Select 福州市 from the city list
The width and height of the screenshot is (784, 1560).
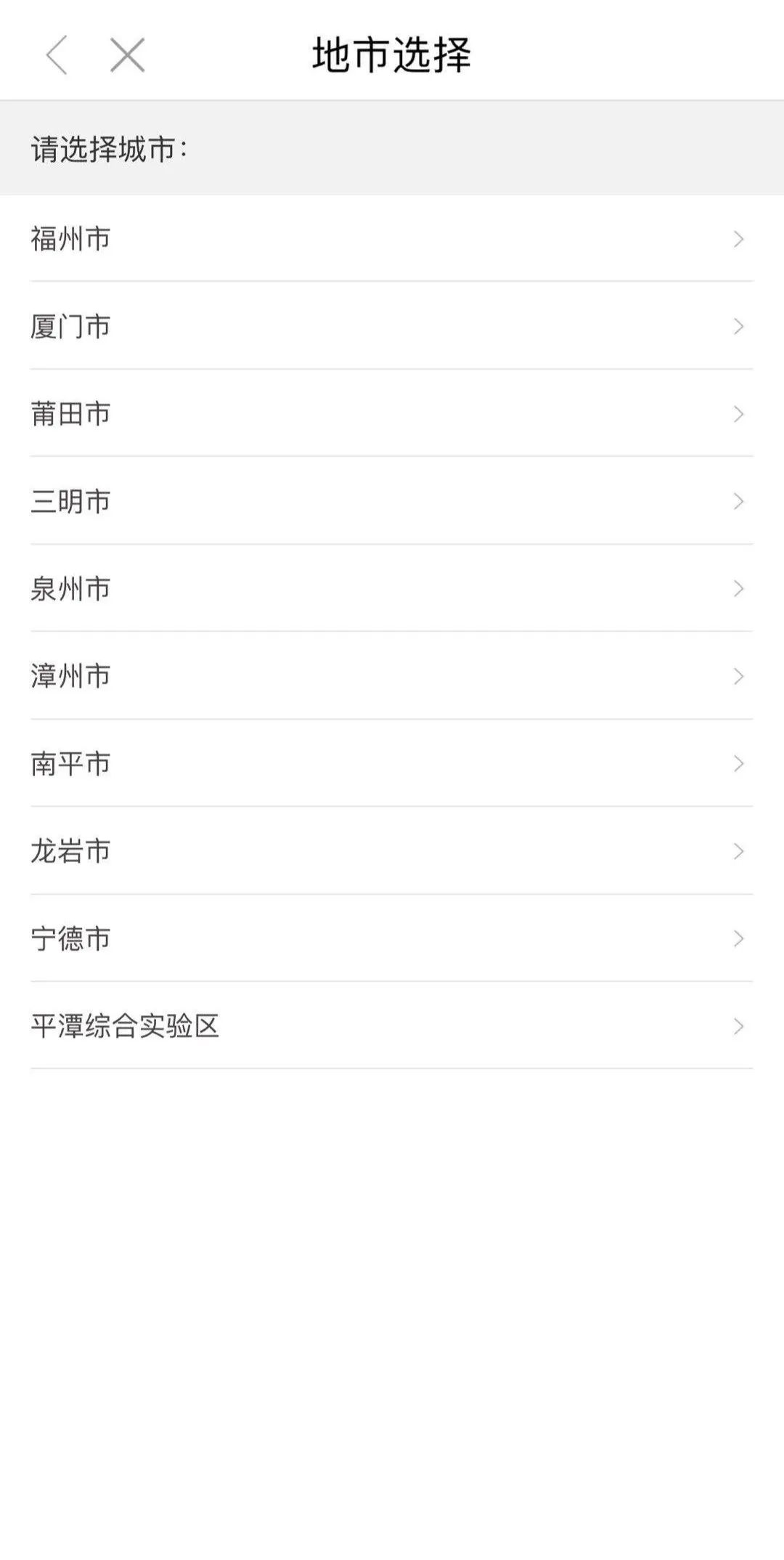click(392, 239)
